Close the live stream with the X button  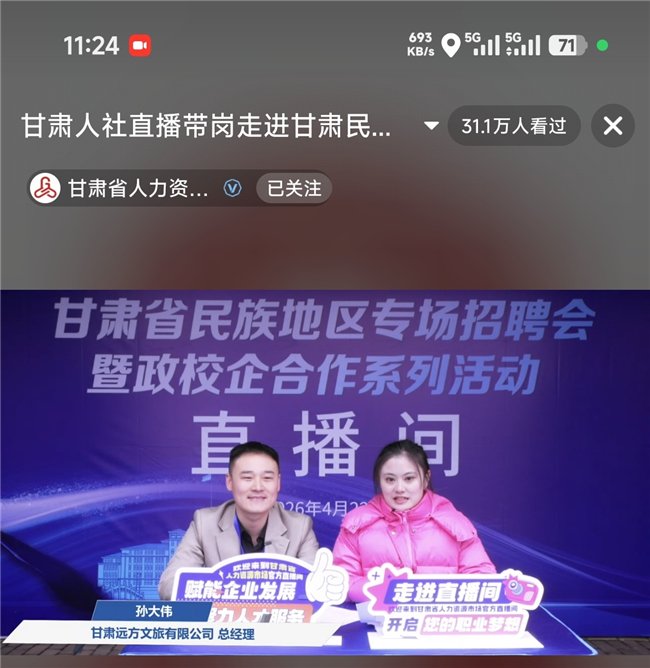tap(613, 126)
